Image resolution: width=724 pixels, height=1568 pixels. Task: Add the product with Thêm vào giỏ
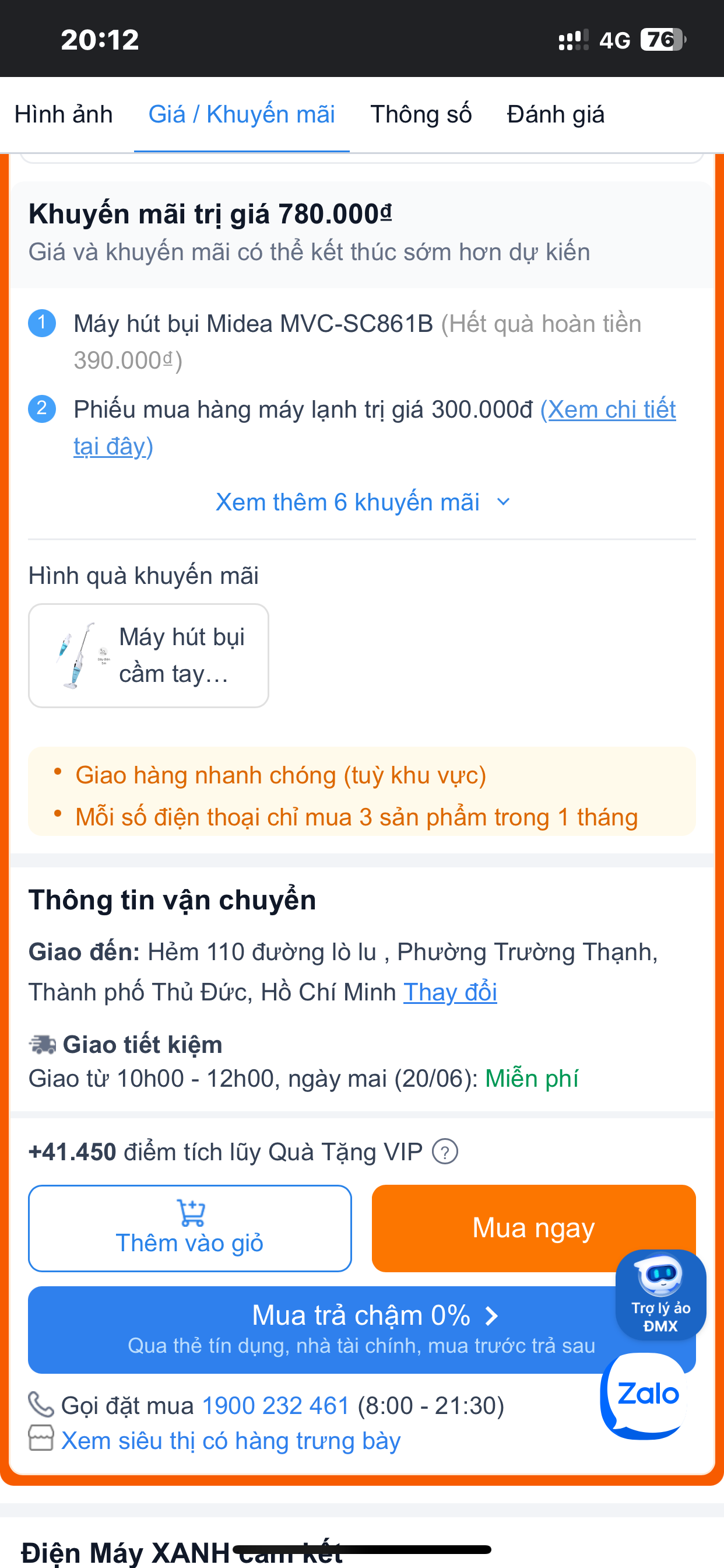coord(190,1228)
